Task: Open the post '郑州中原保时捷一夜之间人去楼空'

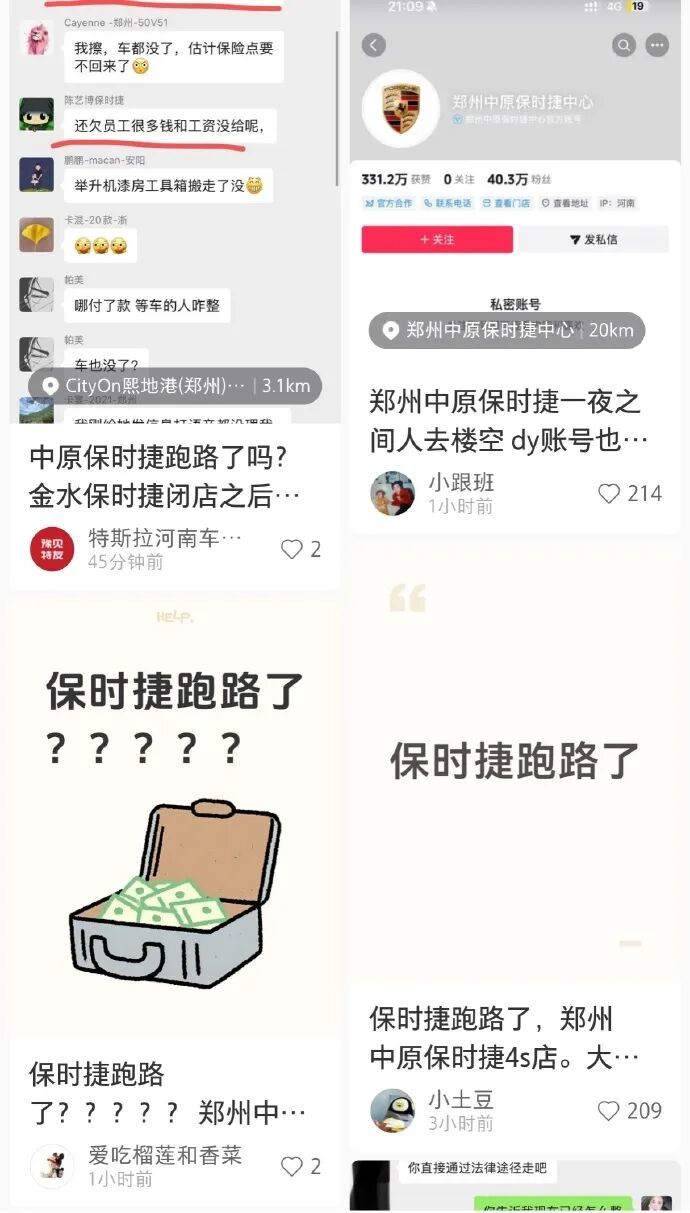Action: pyautogui.click(x=508, y=420)
